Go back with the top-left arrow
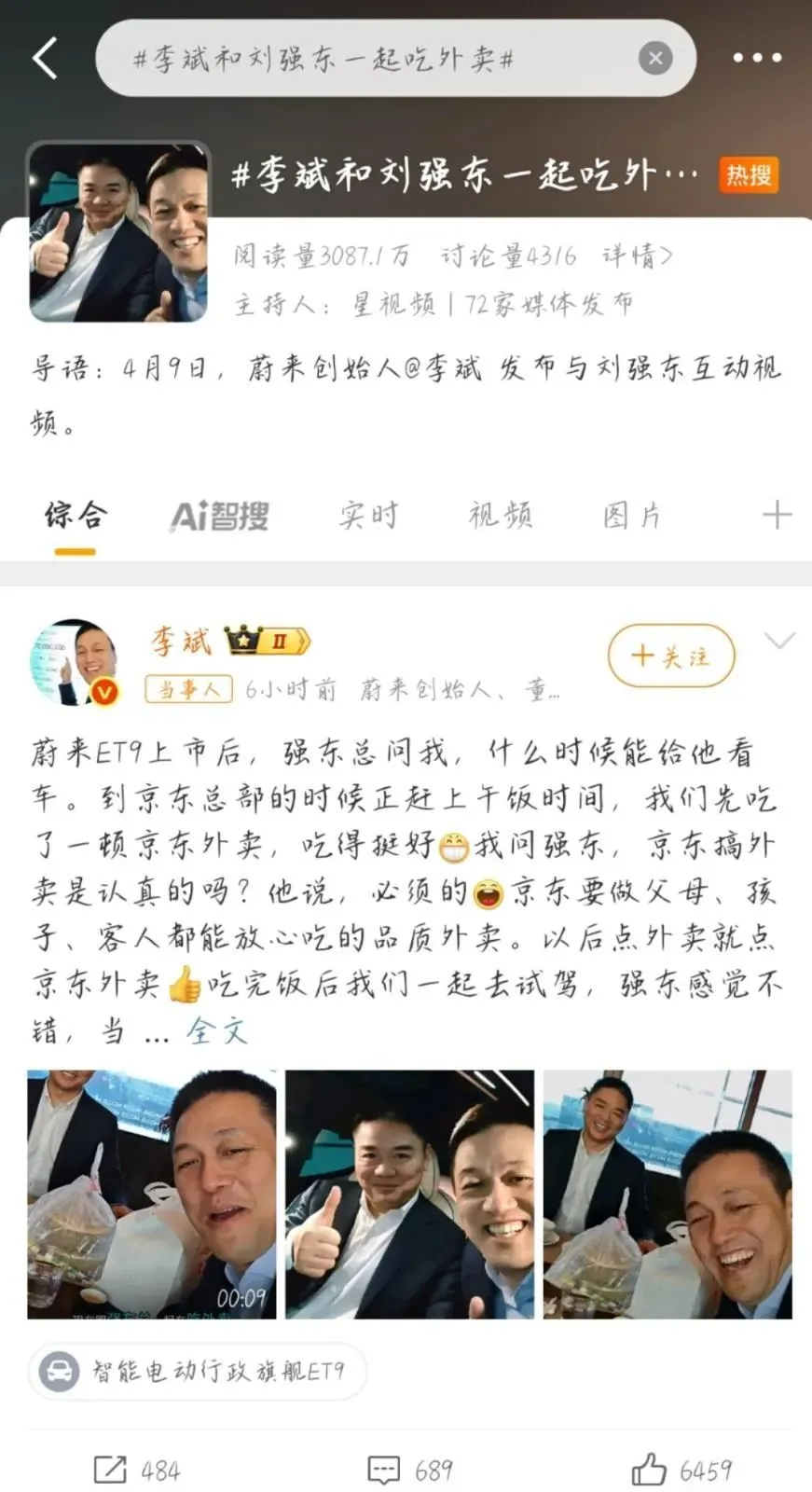This screenshot has width=812, height=1492. pos(45,58)
